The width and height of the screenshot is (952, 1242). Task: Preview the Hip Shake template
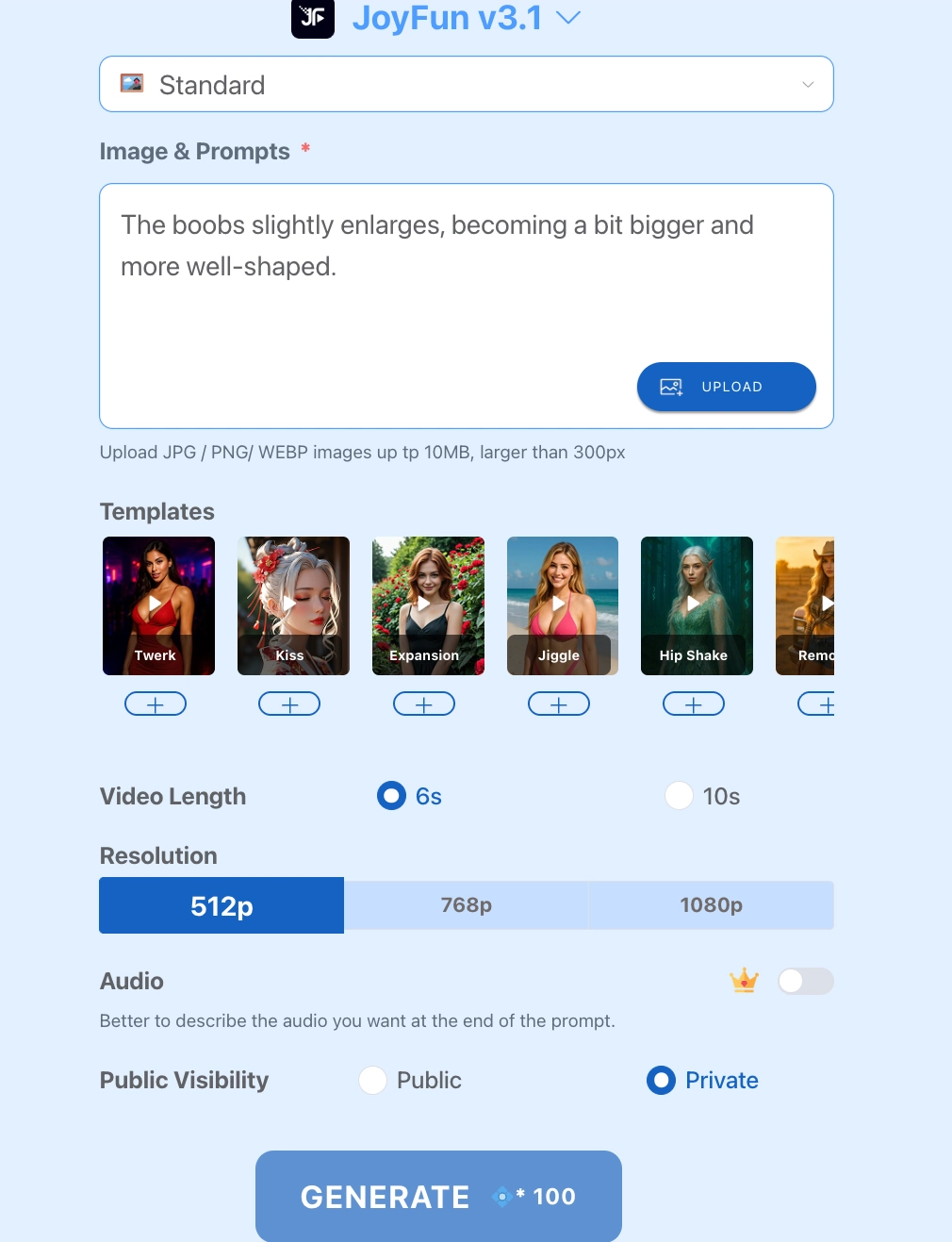click(x=697, y=604)
